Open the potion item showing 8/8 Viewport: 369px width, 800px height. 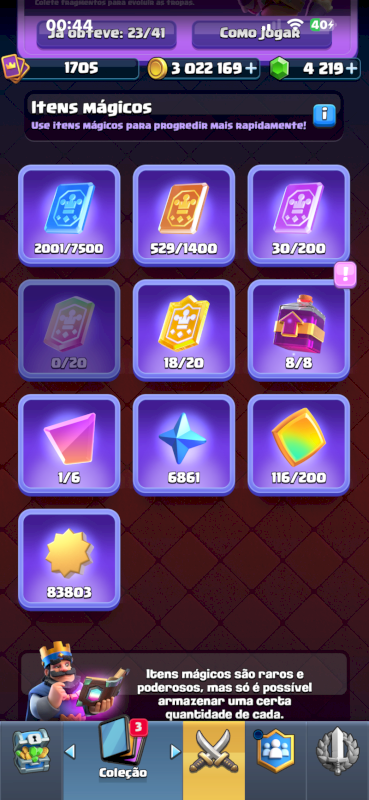(x=299, y=330)
